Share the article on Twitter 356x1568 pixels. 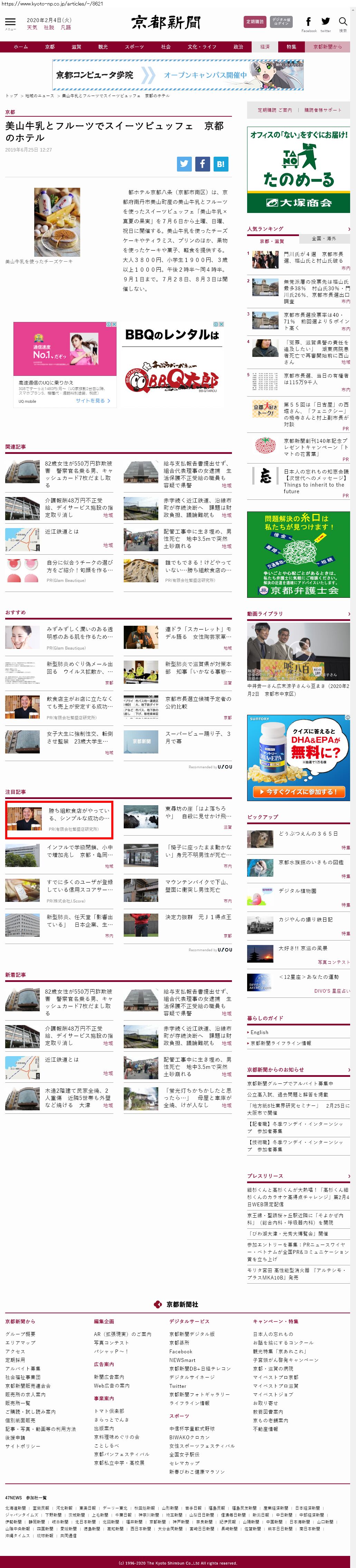184,163
